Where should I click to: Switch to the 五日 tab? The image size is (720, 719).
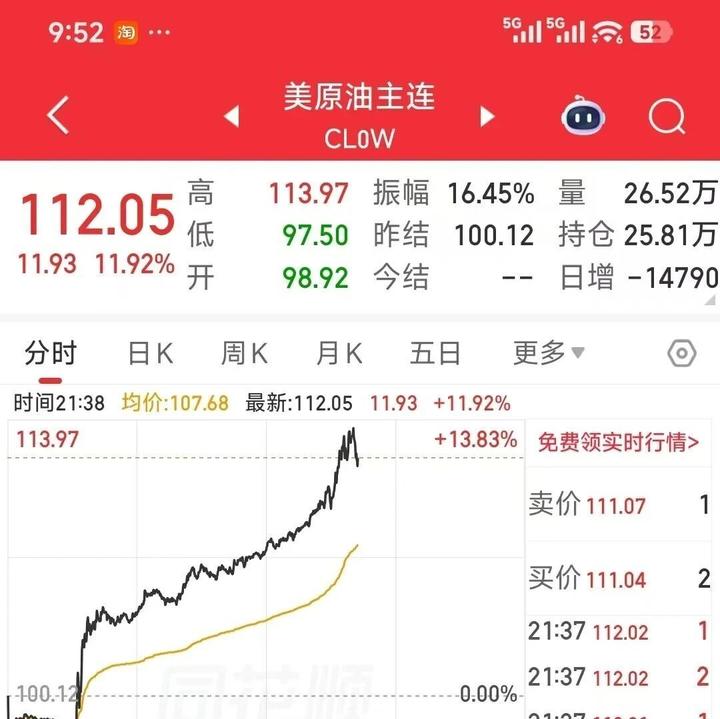[436, 353]
